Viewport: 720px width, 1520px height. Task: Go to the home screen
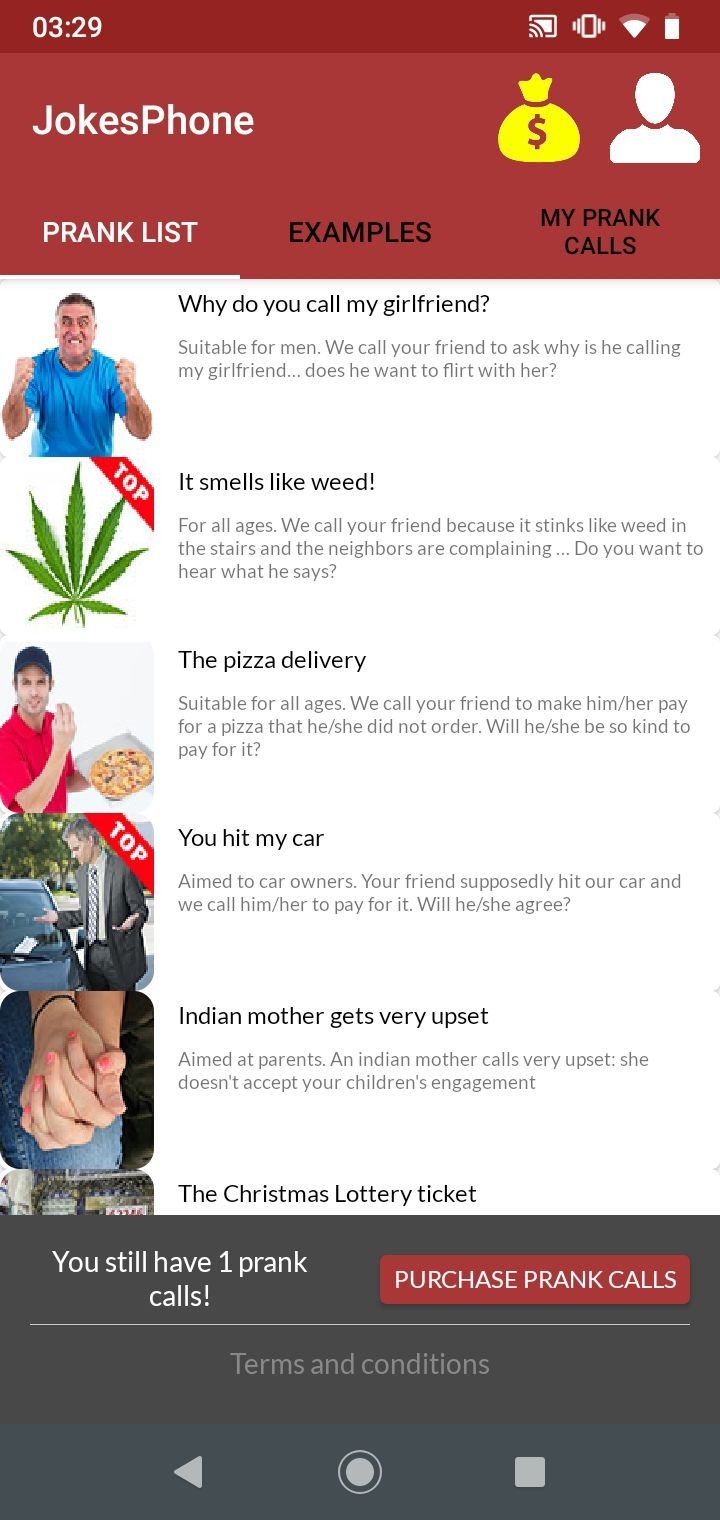tap(360, 1472)
